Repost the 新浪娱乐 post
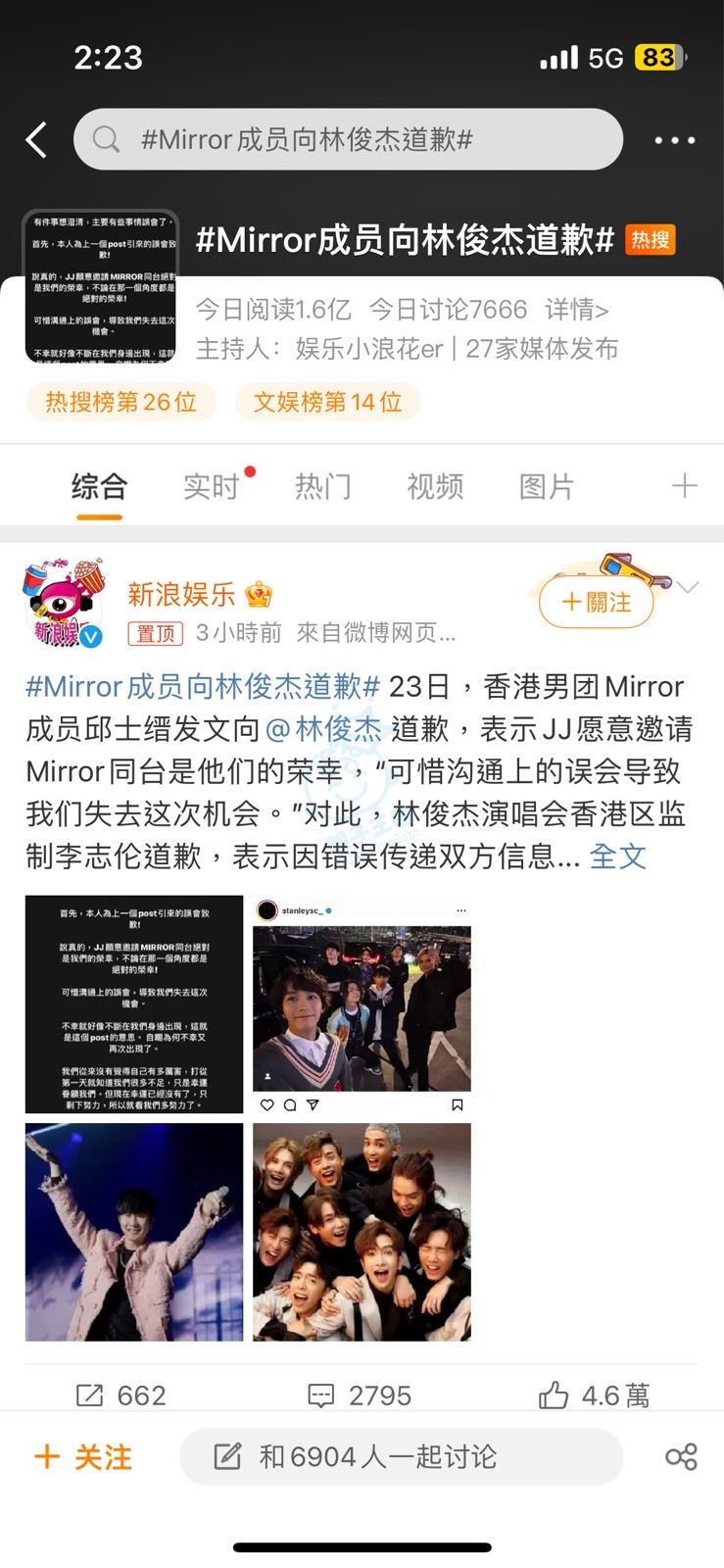This screenshot has width=724, height=1568. 121,1395
